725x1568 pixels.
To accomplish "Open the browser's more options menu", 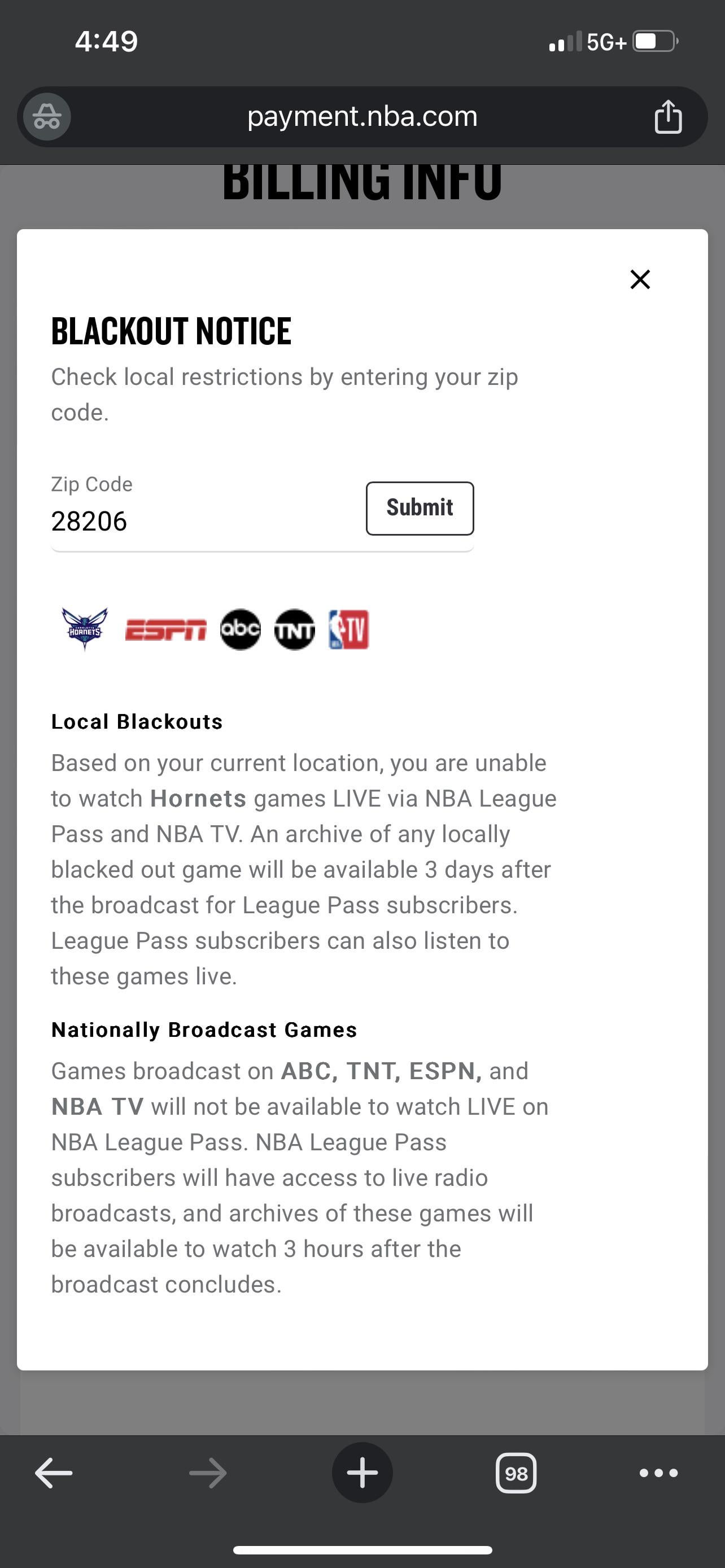I will click(x=658, y=1474).
